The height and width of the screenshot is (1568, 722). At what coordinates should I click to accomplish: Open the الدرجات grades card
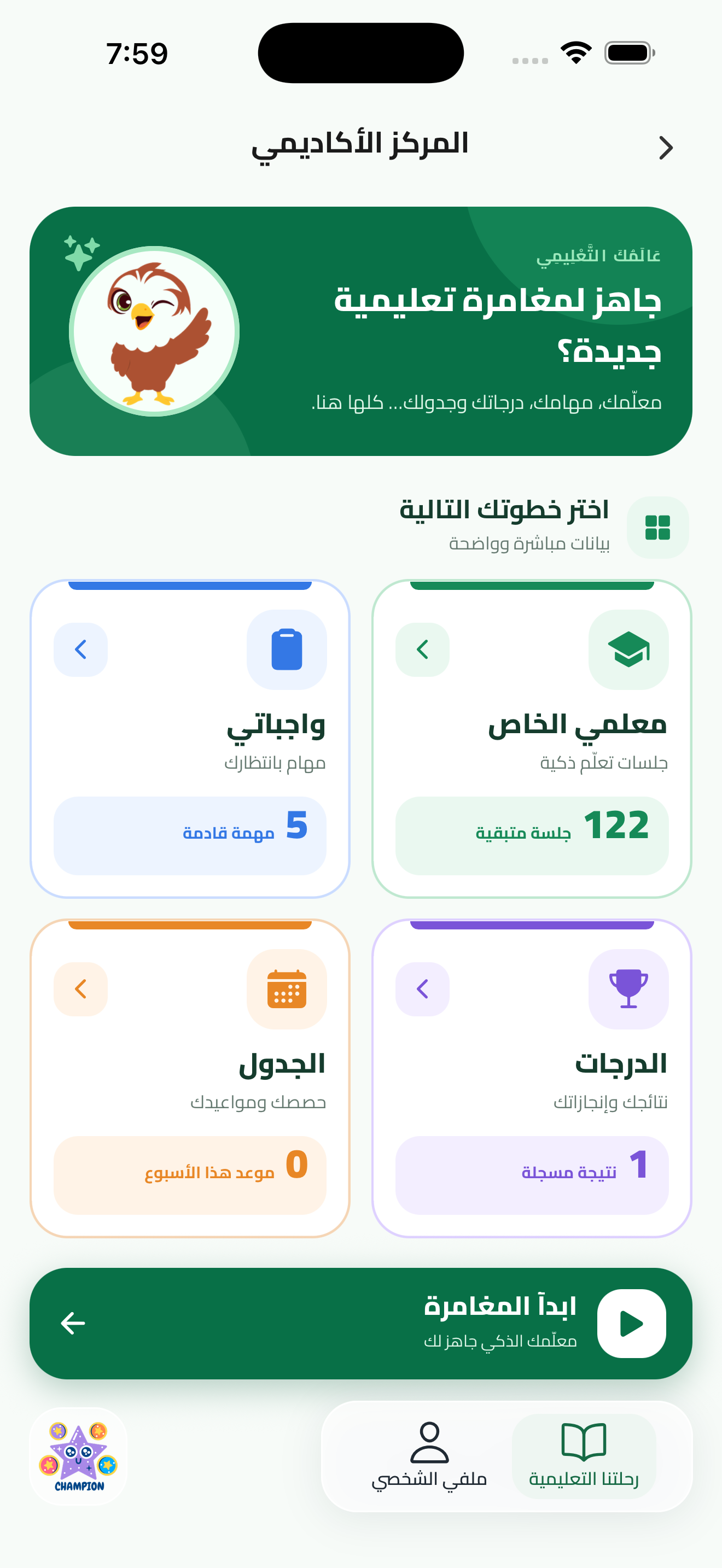[x=532, y=1078]
